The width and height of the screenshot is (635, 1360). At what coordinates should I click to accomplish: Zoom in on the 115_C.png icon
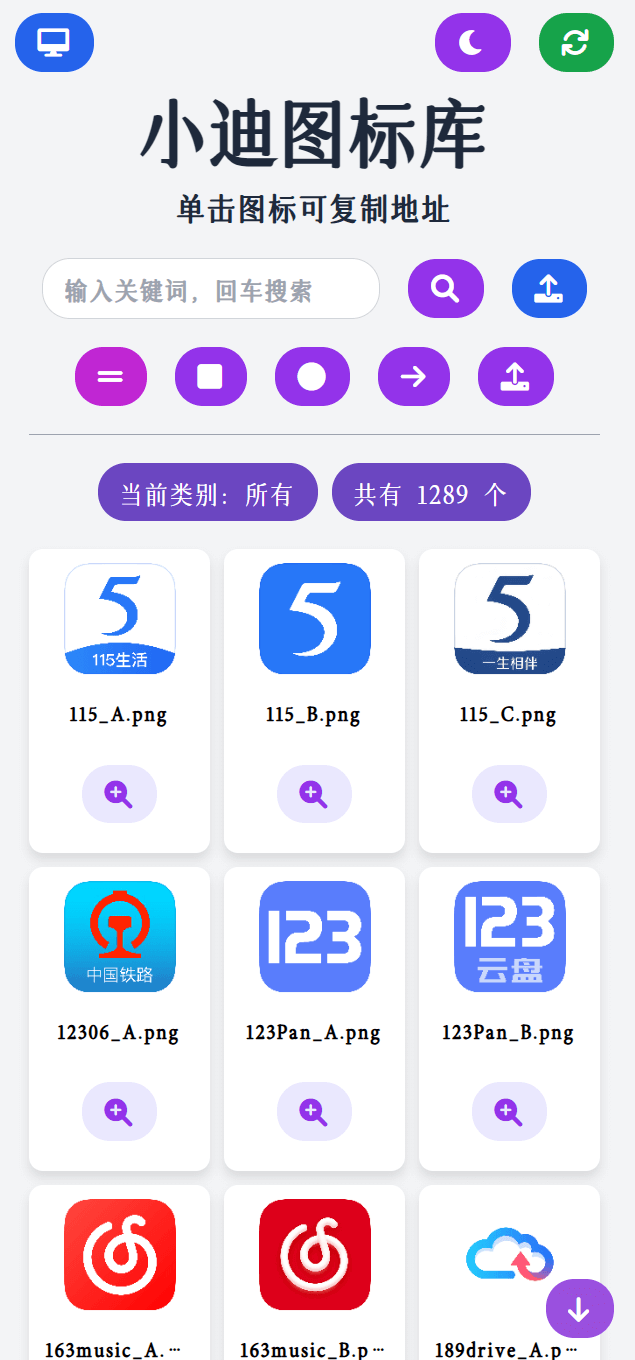coord(509,794)
